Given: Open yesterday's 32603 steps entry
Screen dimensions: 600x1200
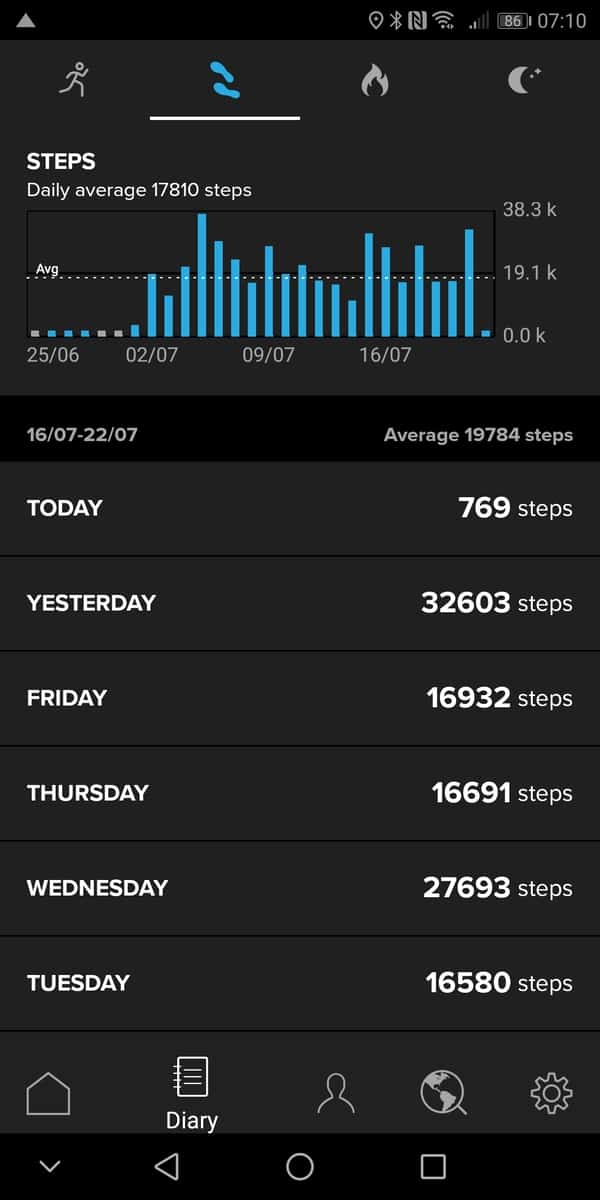Looking at the screenshot, I should (x=300, y=603).
